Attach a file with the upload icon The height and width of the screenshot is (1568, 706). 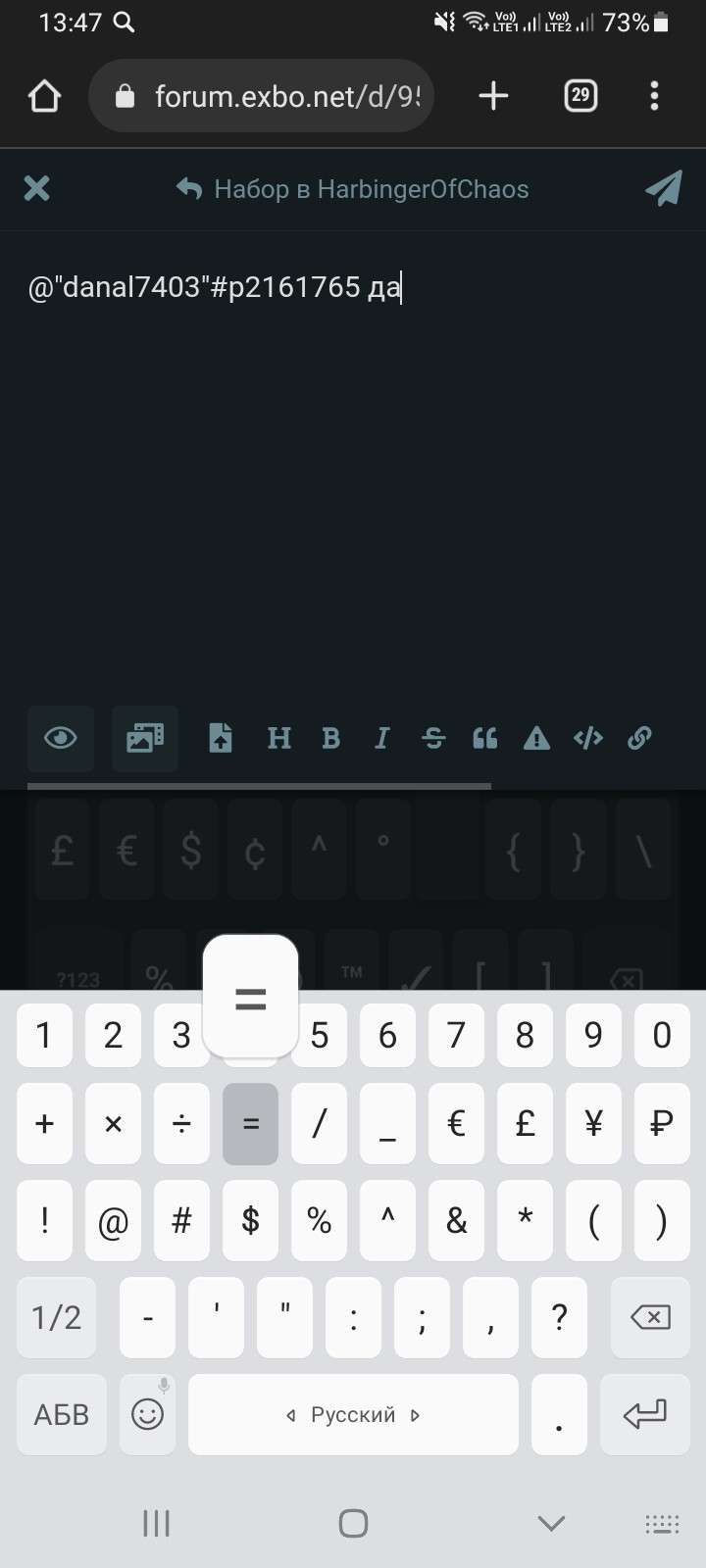click(x=221, y=738)
